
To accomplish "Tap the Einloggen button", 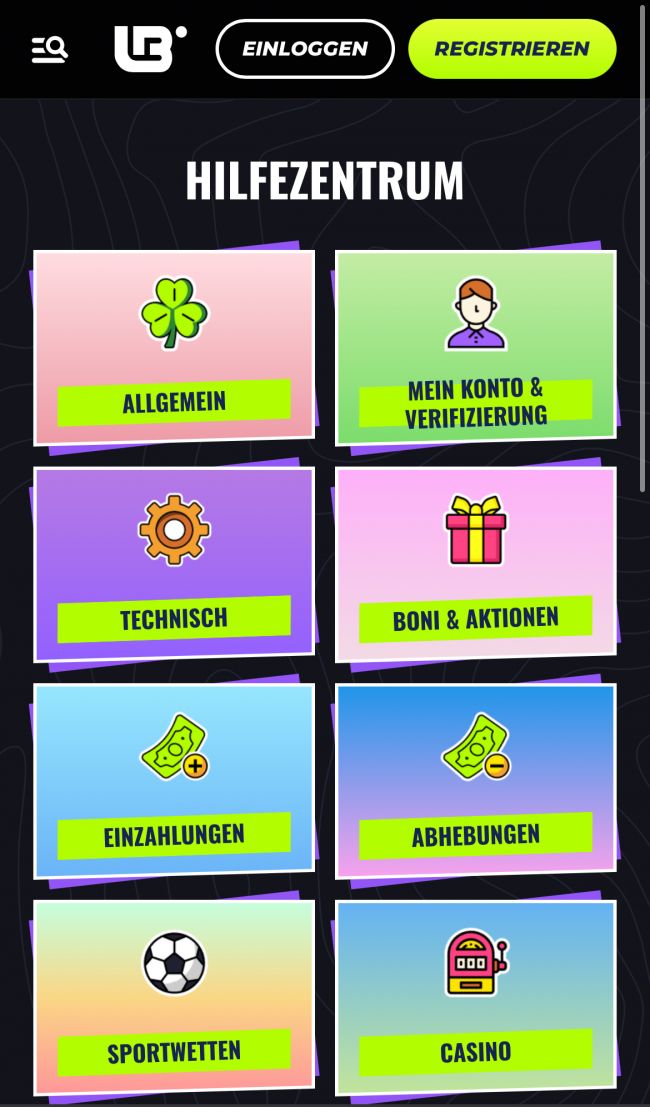I will pyautogui.click(x=305, y=49).
